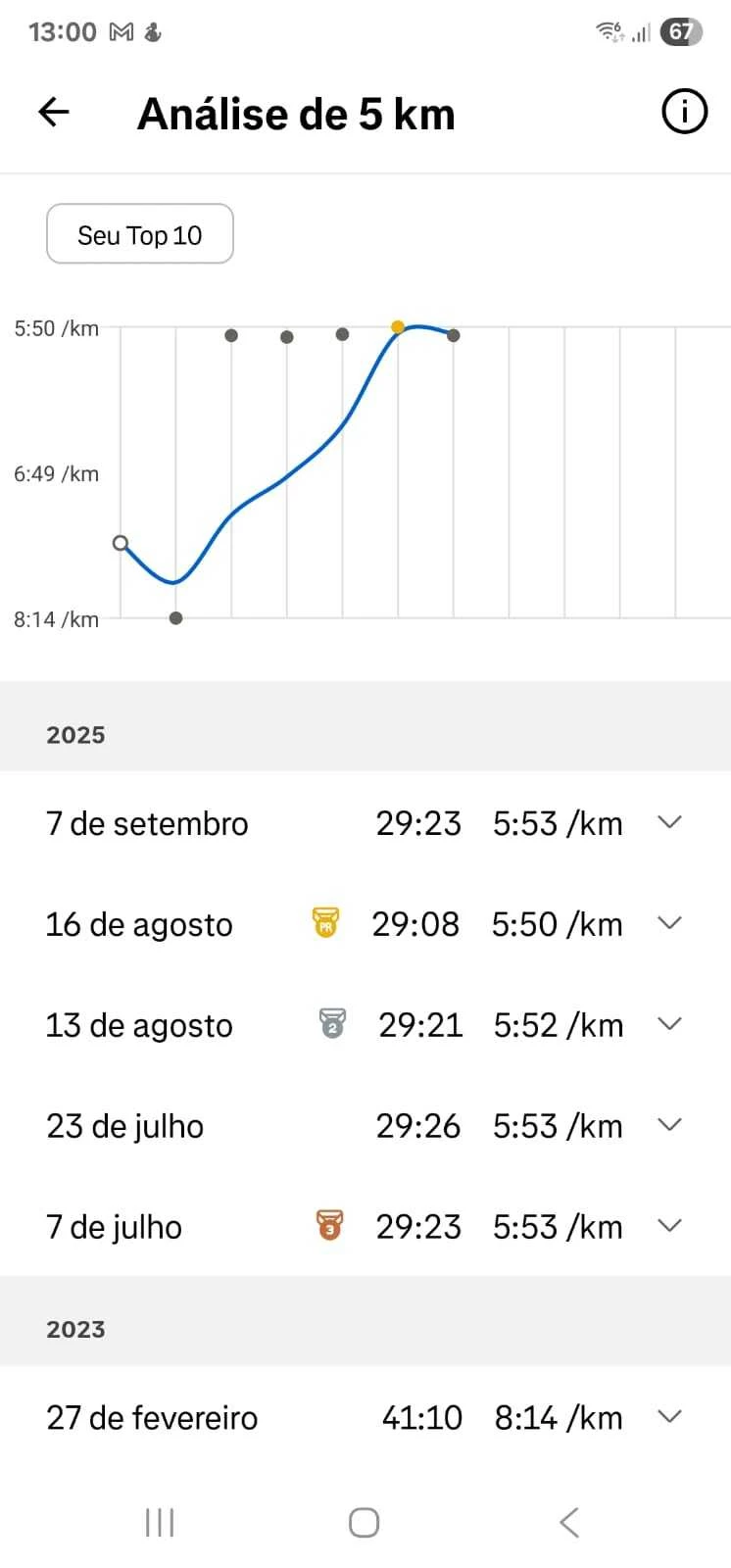Expand the 27 de fevereiro effort
Image resolution: width=731 pixels, height=1568 pixels.
click(669, 1416)
